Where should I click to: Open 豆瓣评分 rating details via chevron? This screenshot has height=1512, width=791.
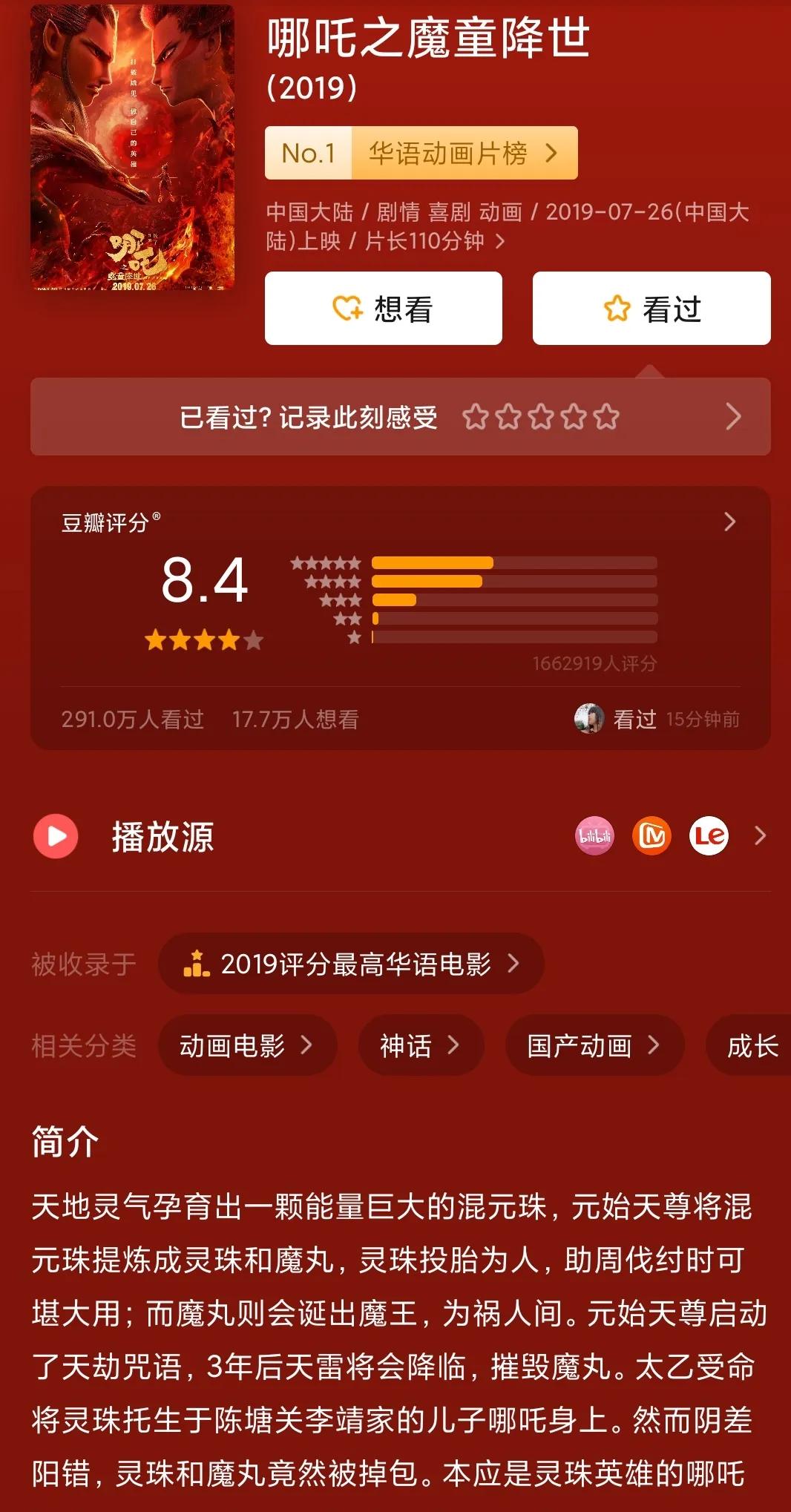(x=728, y=522)
